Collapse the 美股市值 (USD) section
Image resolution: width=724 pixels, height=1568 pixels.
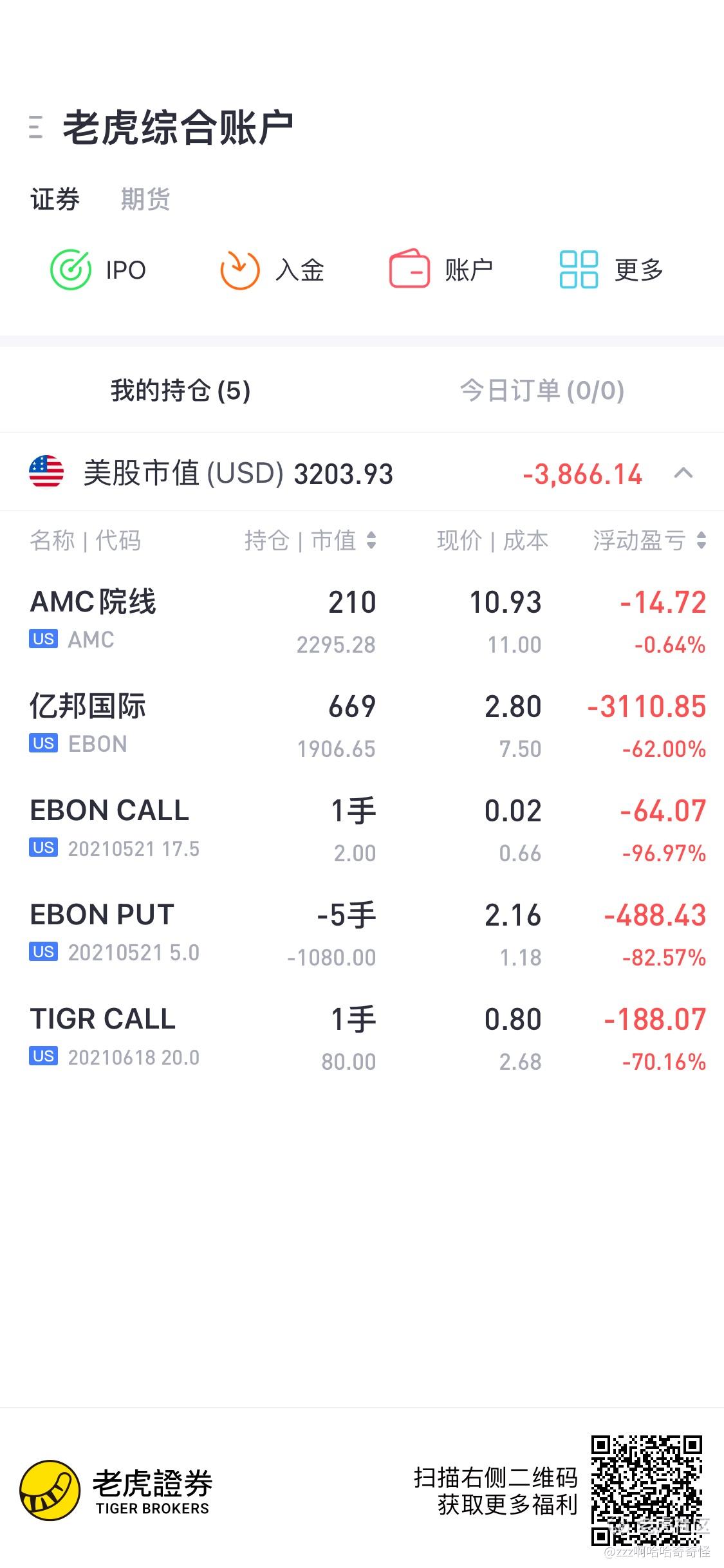point(683,474)
